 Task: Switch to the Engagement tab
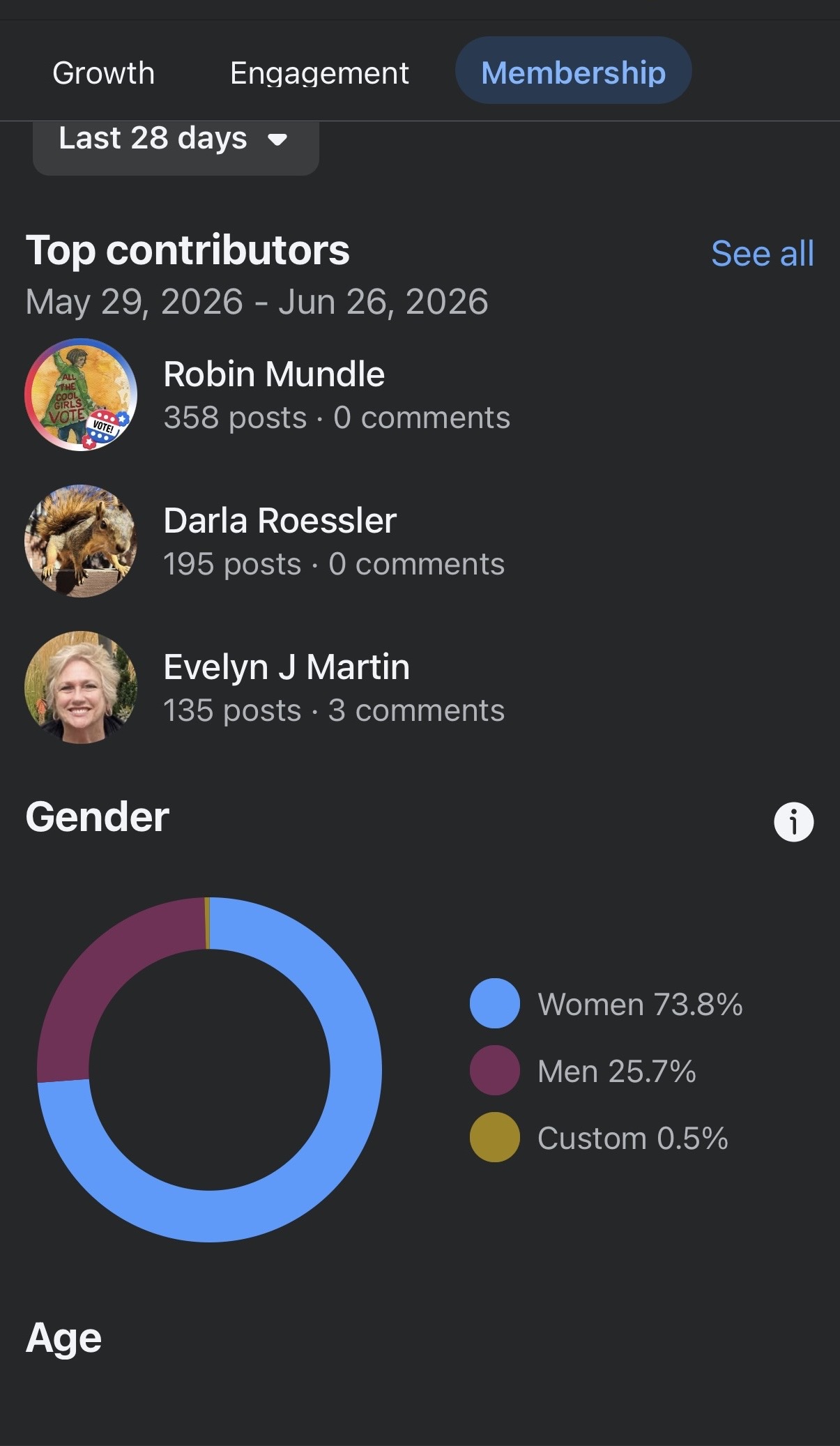[319, 73]
